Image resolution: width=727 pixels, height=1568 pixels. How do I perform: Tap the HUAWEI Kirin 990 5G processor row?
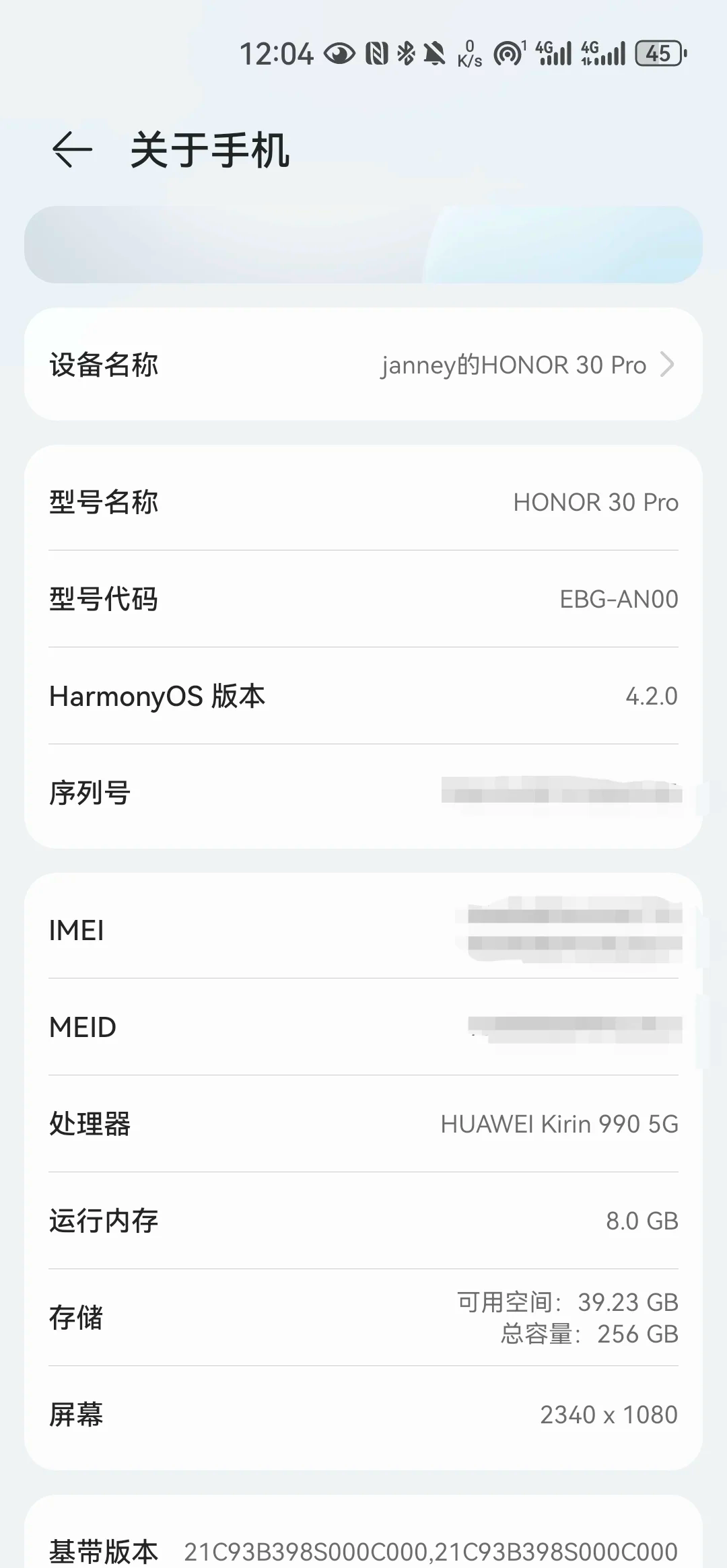(363, 1122)
